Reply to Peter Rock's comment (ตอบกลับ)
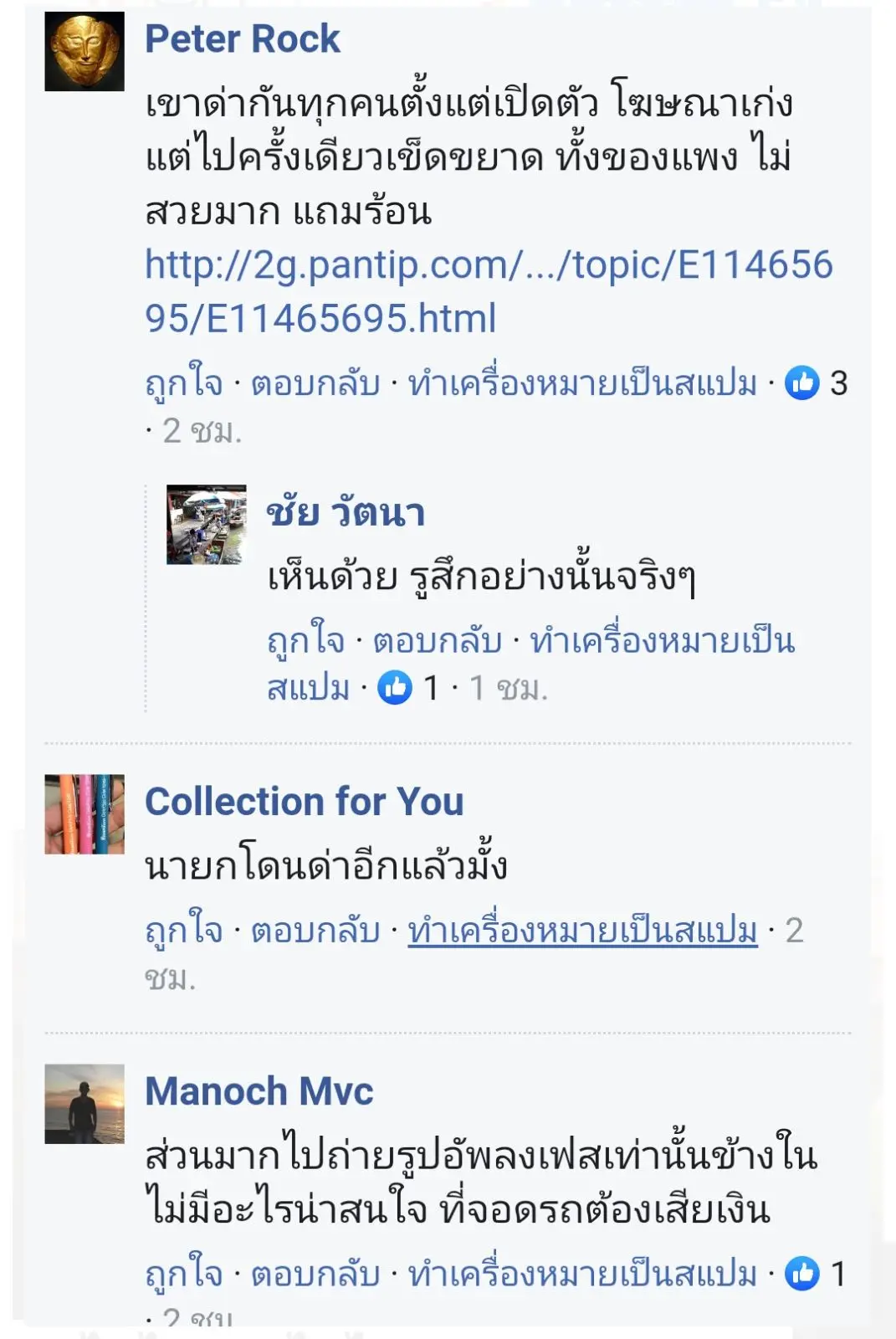Image resolution: width=896 pixels, height=1339 pixels. (315, 383)
